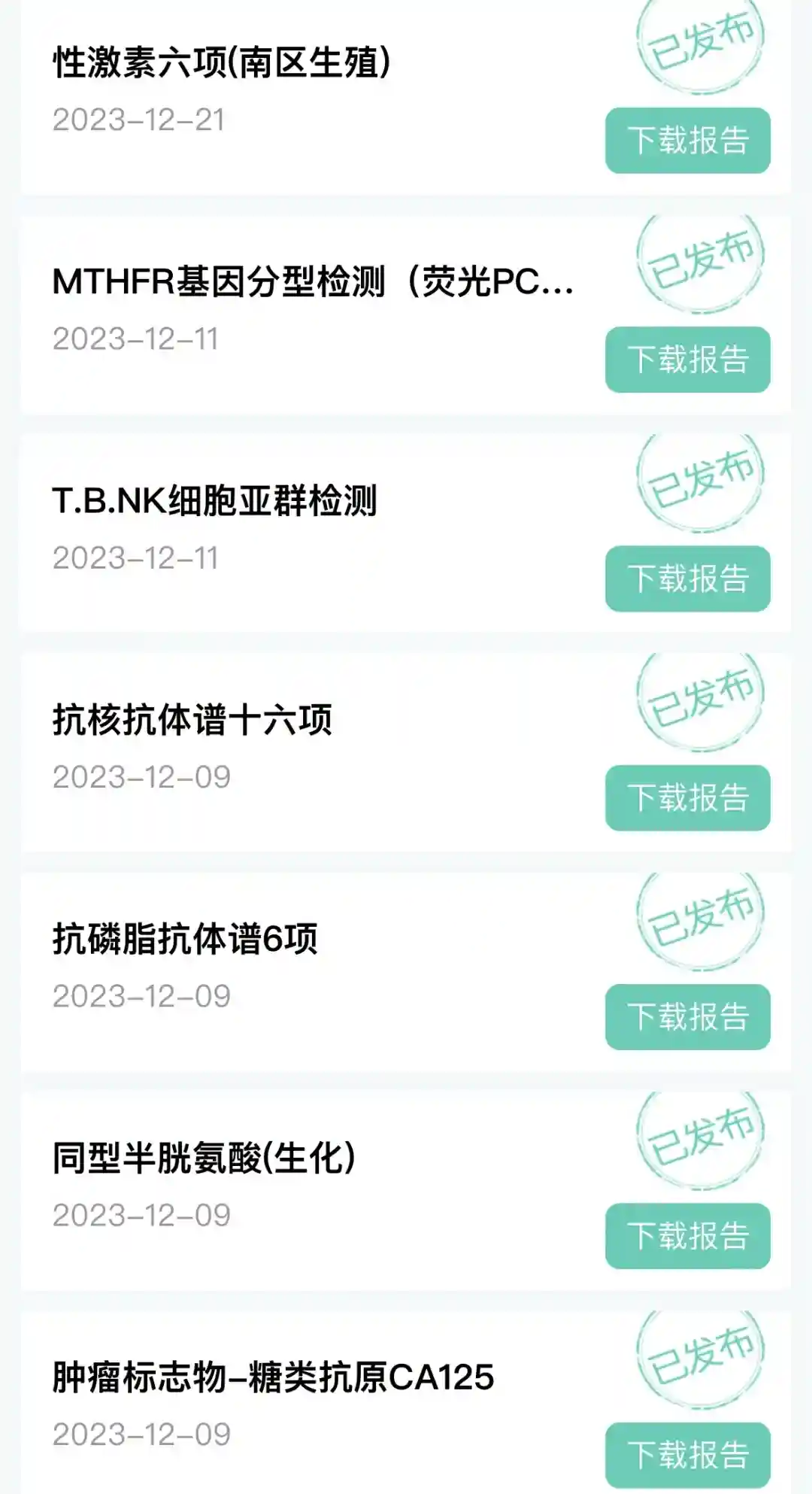Select the 同型半胱氨酸(生化) entry
This screenshot has height=1494, width=812.
click(x=204, y=1158)
